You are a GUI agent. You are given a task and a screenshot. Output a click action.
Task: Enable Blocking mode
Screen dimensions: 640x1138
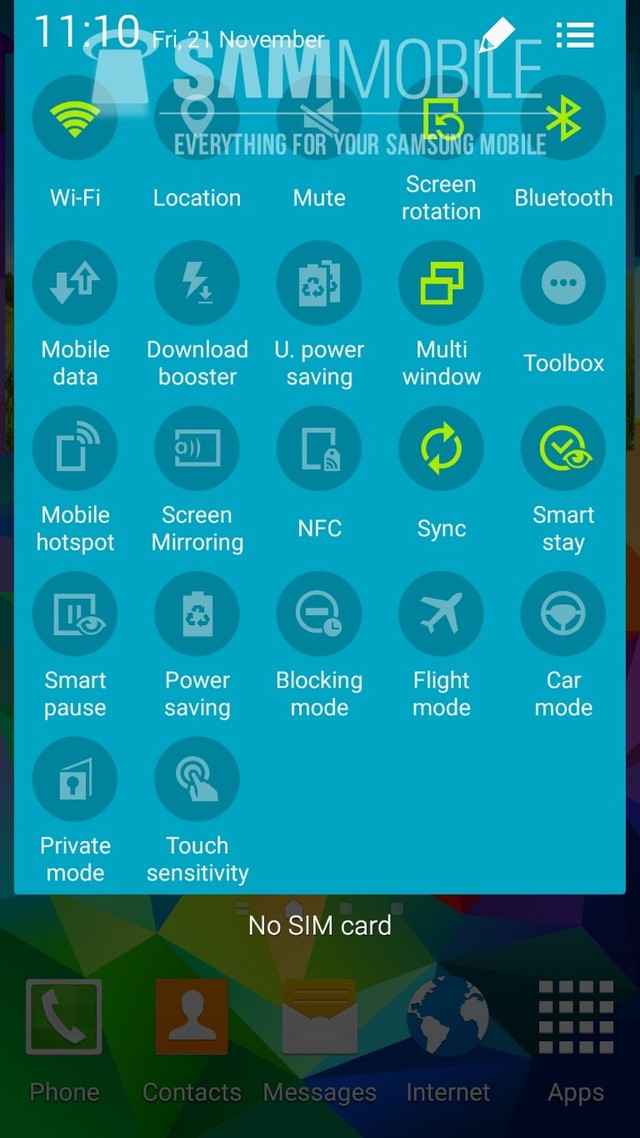319,613
